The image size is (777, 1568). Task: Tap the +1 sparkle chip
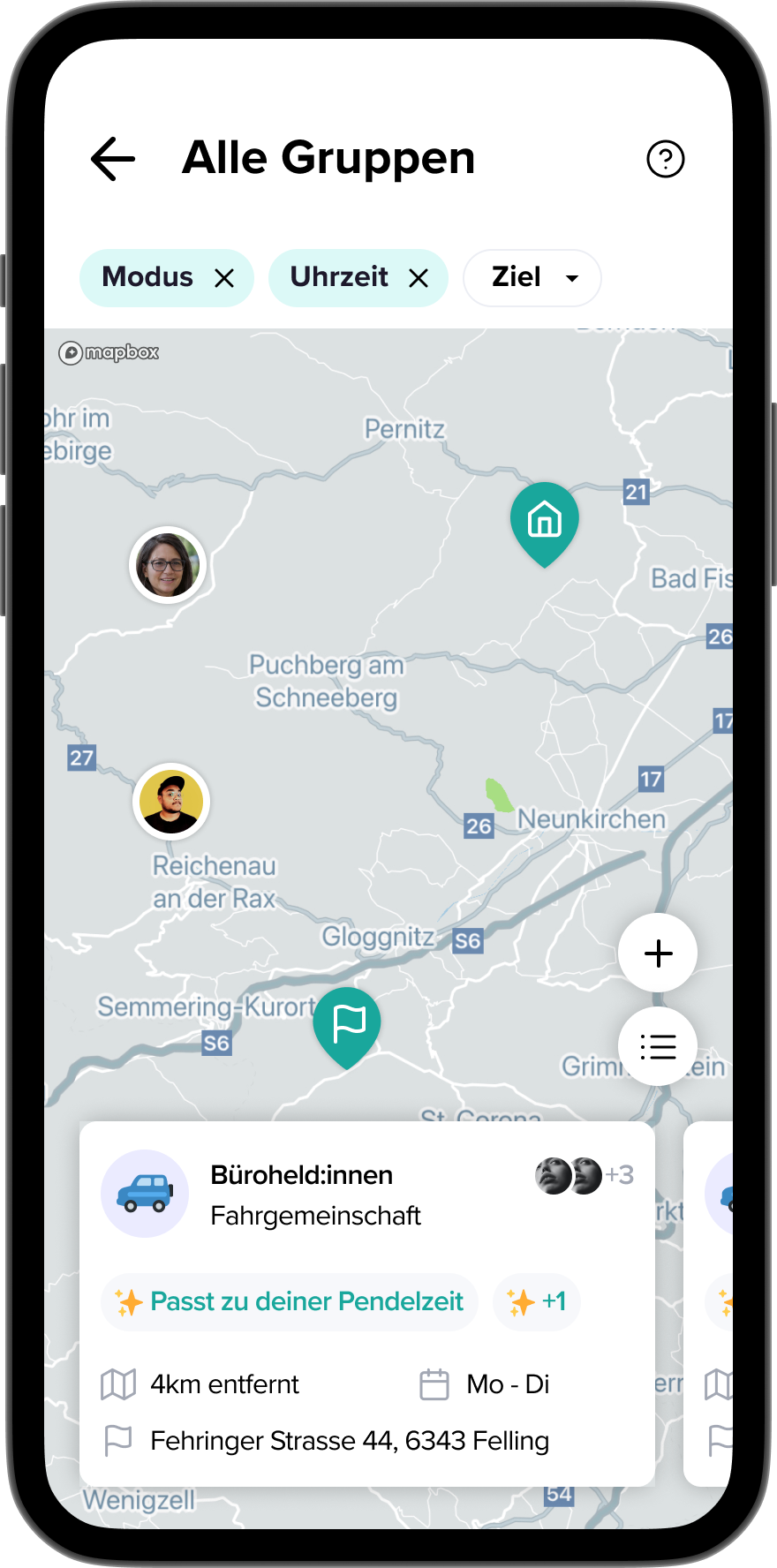(537, 1302)
